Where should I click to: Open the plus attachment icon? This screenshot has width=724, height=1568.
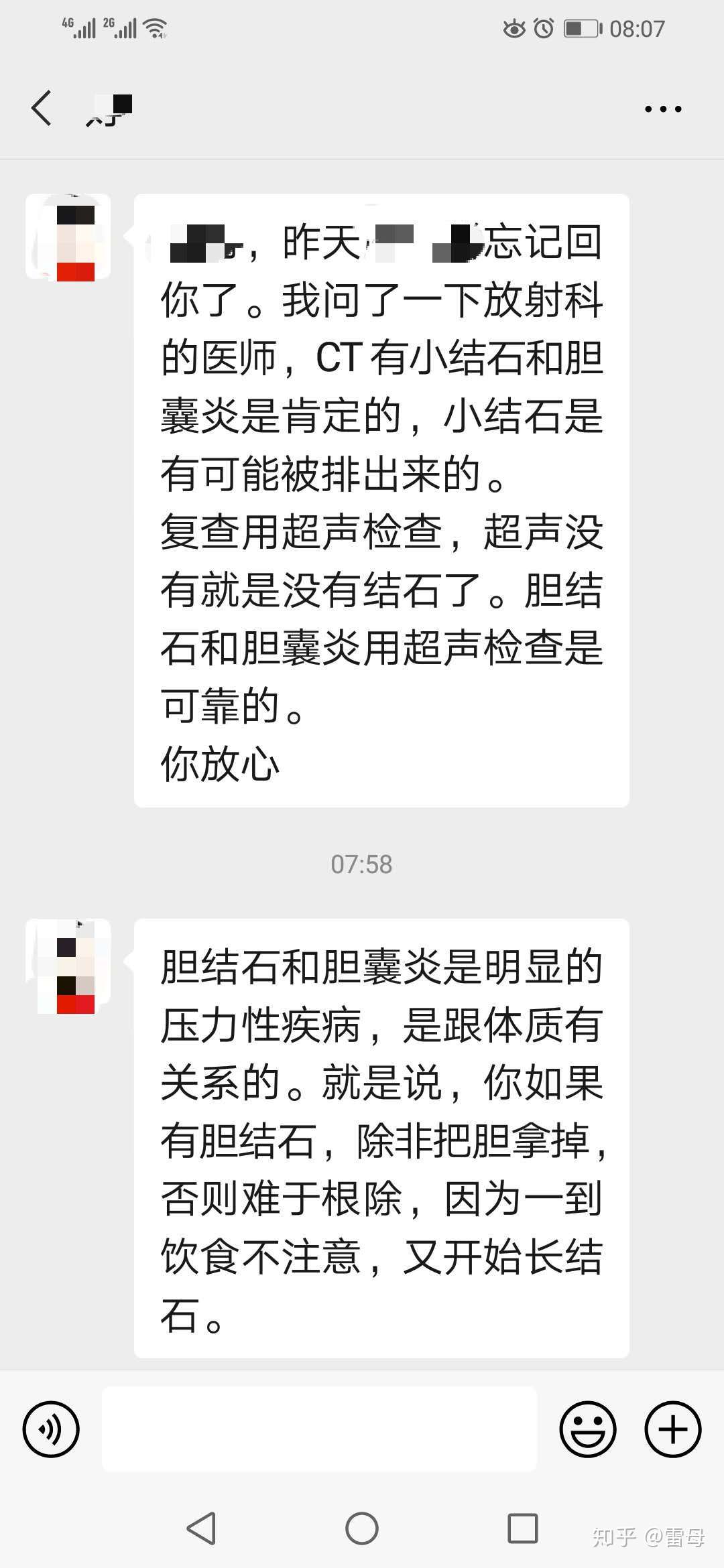[672, 1429]
